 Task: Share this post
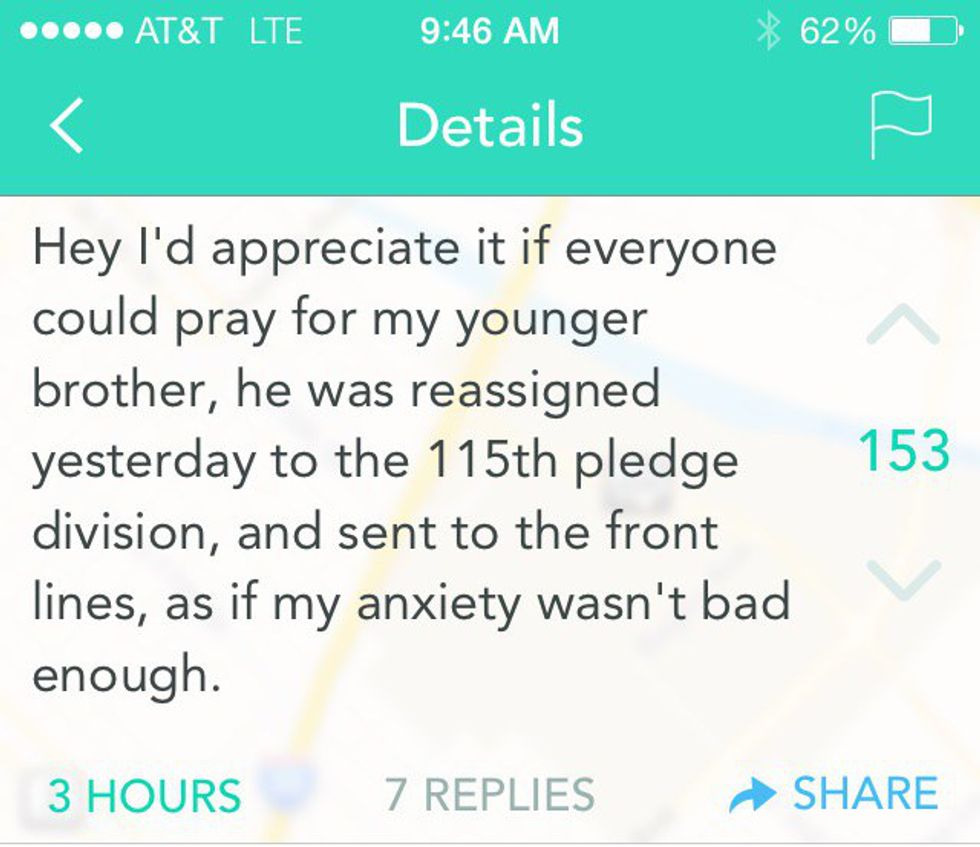835,794
